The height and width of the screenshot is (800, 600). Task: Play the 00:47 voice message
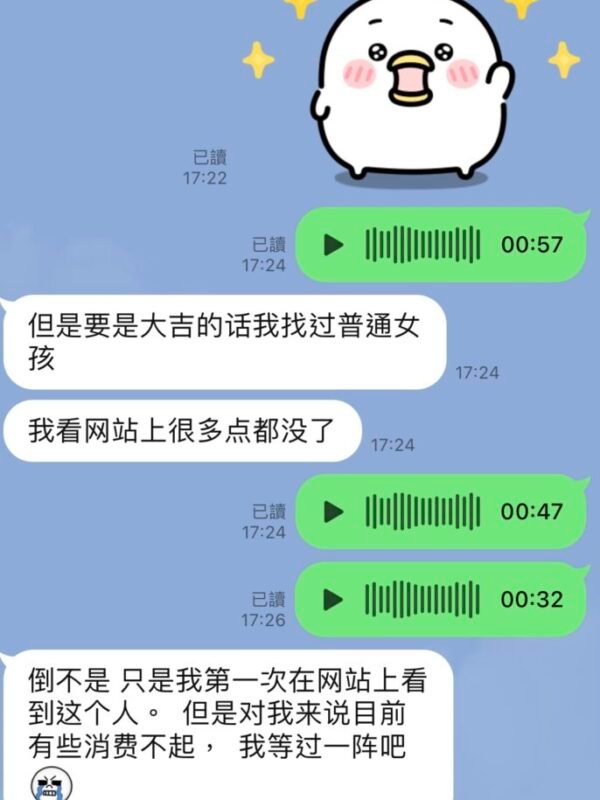coord(334,511)
